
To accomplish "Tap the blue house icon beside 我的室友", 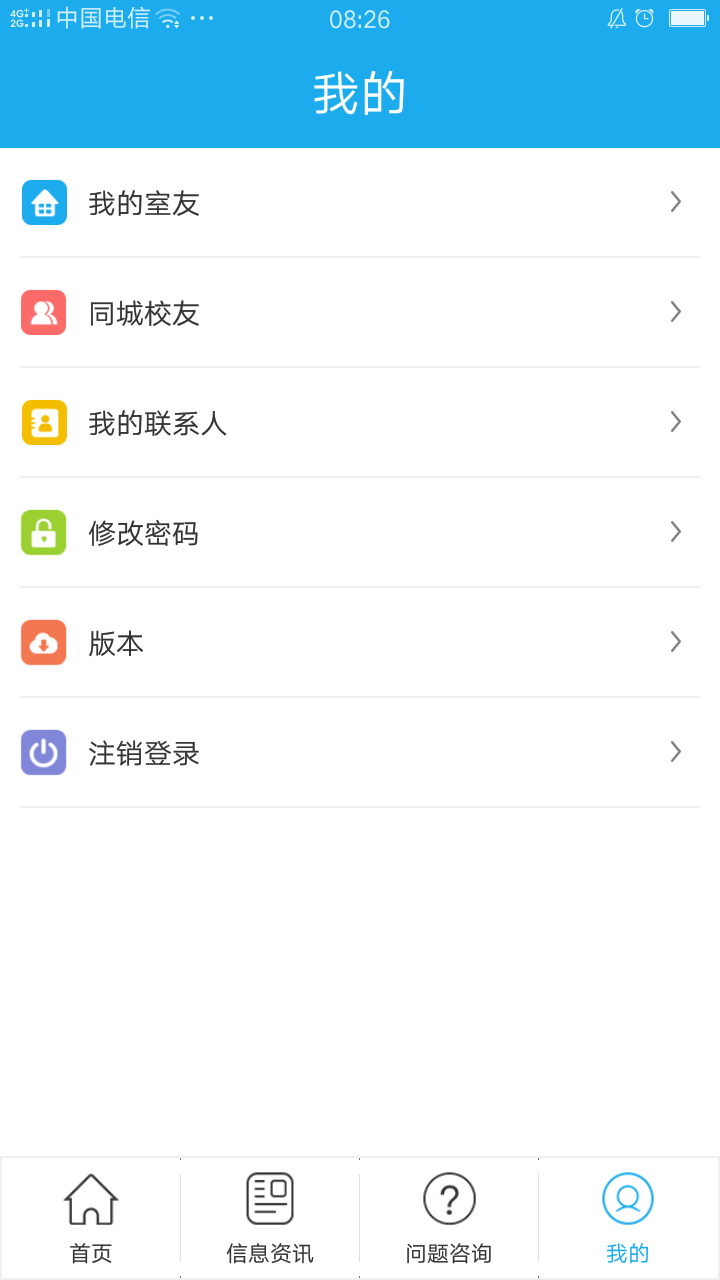I will pos(44,202).
